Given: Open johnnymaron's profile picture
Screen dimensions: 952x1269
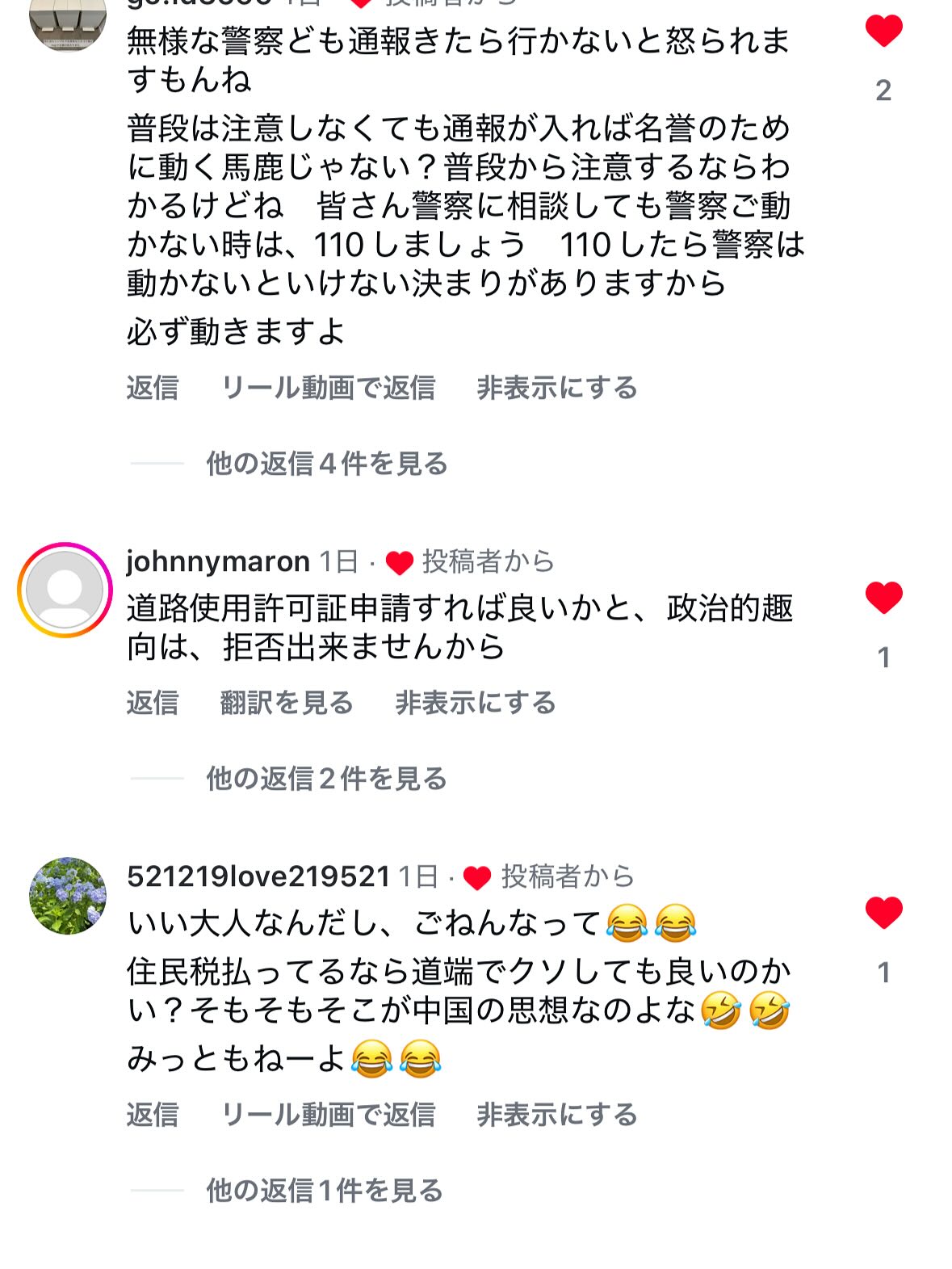Looking at the screenshot, I should pos(65,590).
